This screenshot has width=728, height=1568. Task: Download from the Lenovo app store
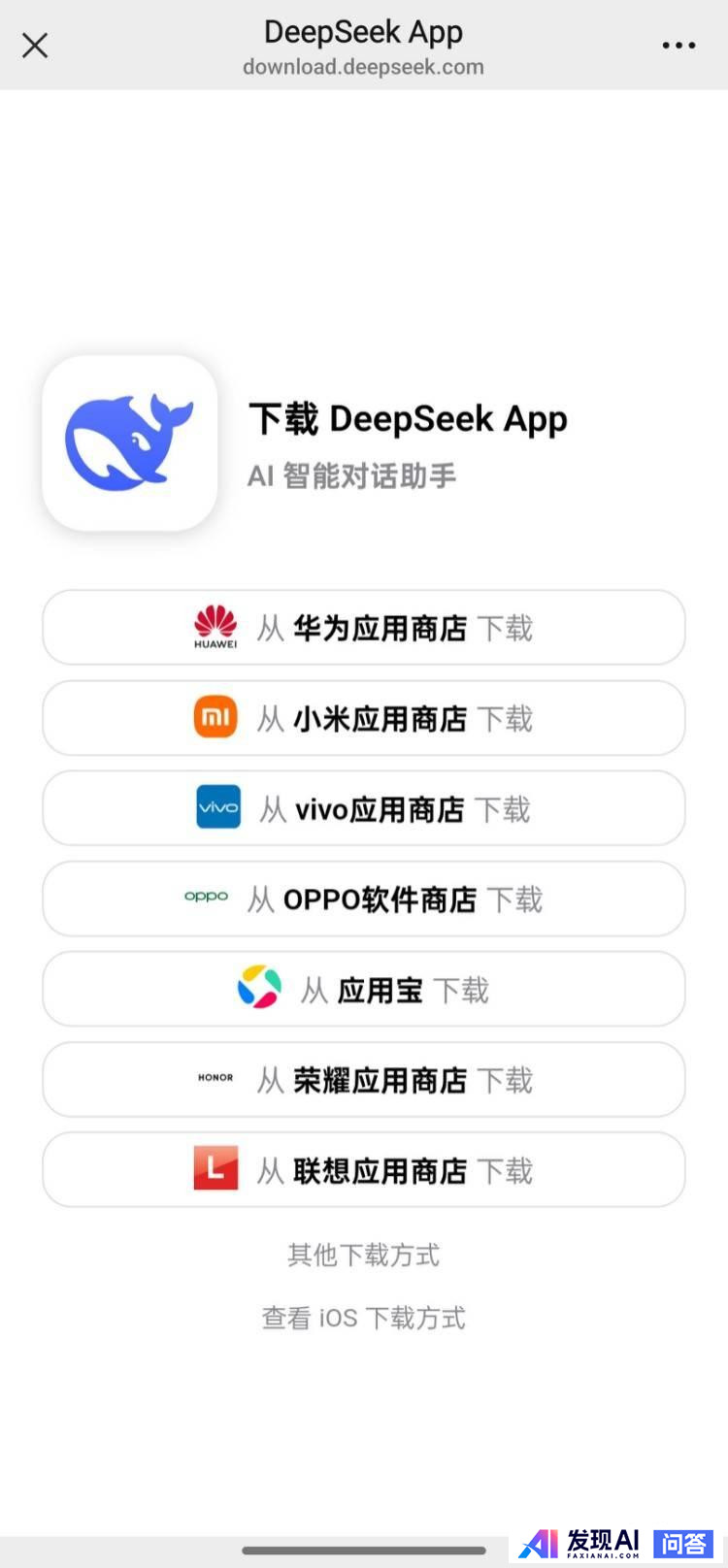tap(364, 1170)
